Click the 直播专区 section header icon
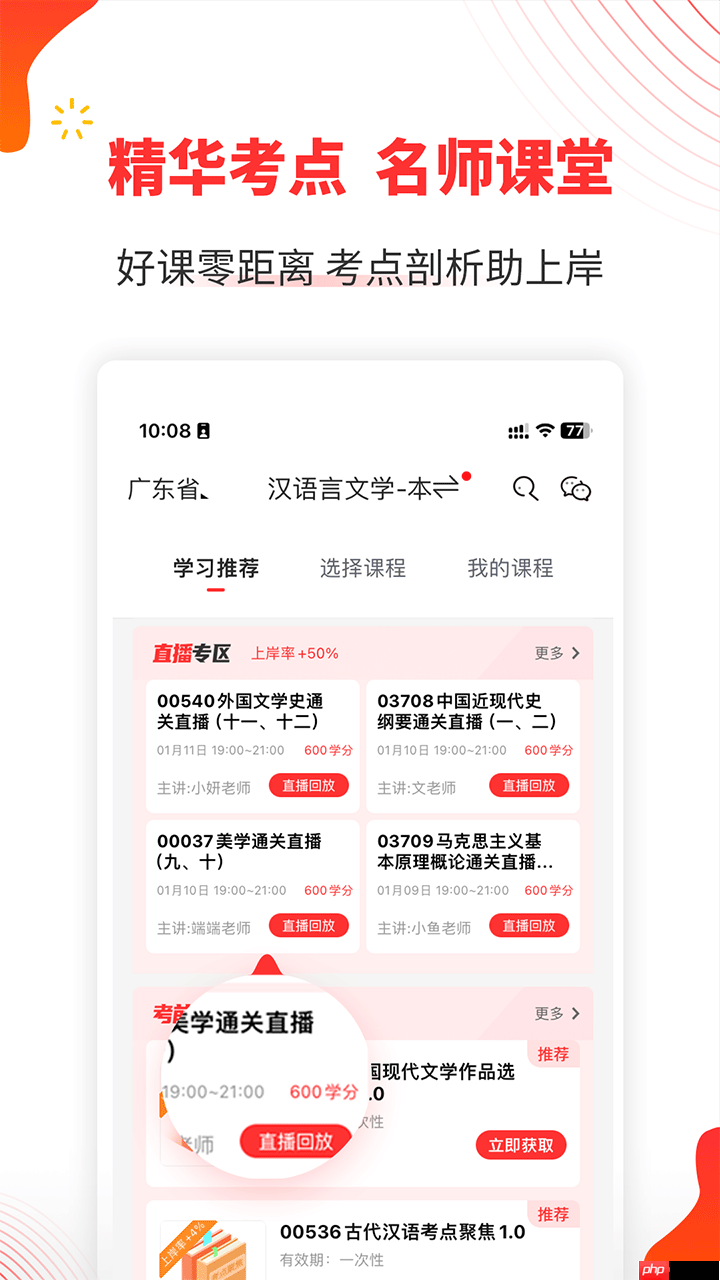720x1280 pixels. click(x=190, y=651)
